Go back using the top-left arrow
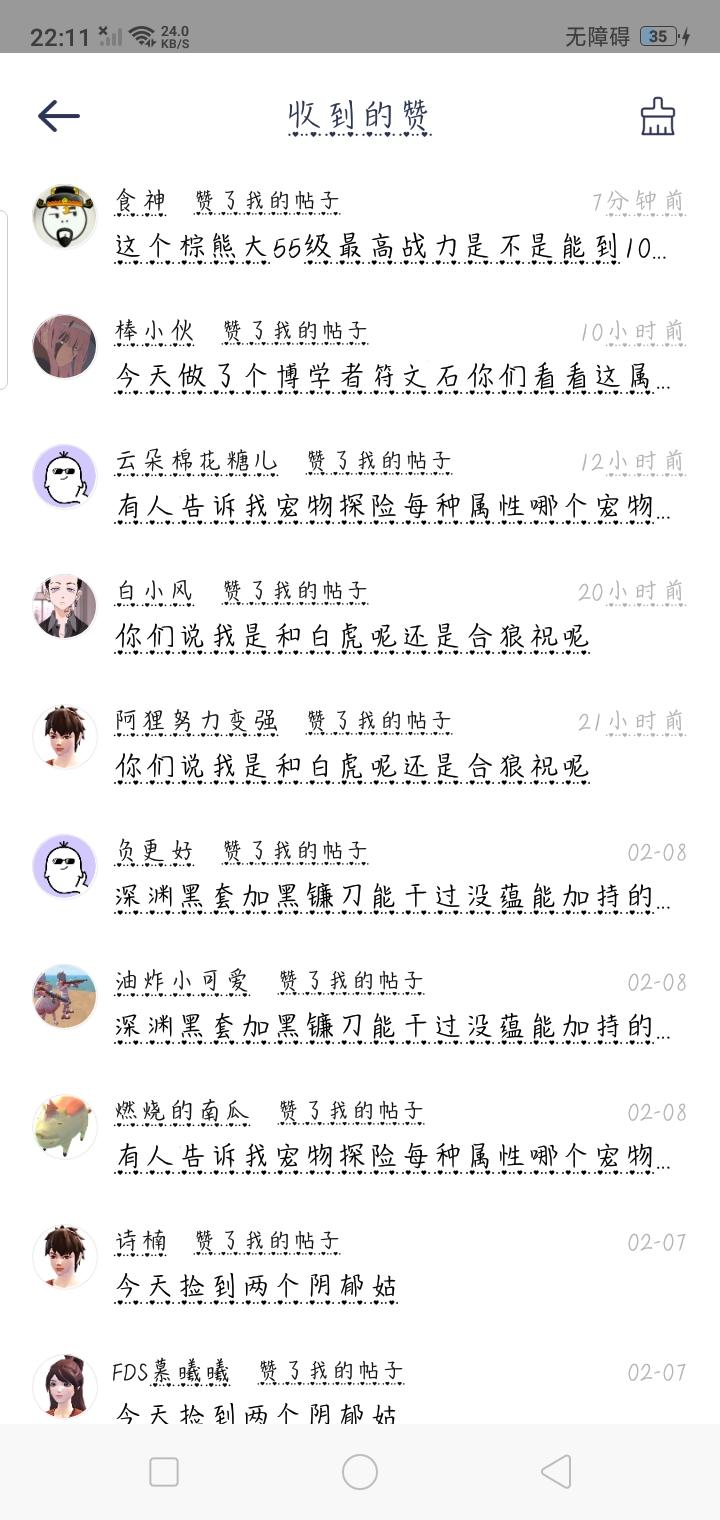 click(x=58, y=116)
